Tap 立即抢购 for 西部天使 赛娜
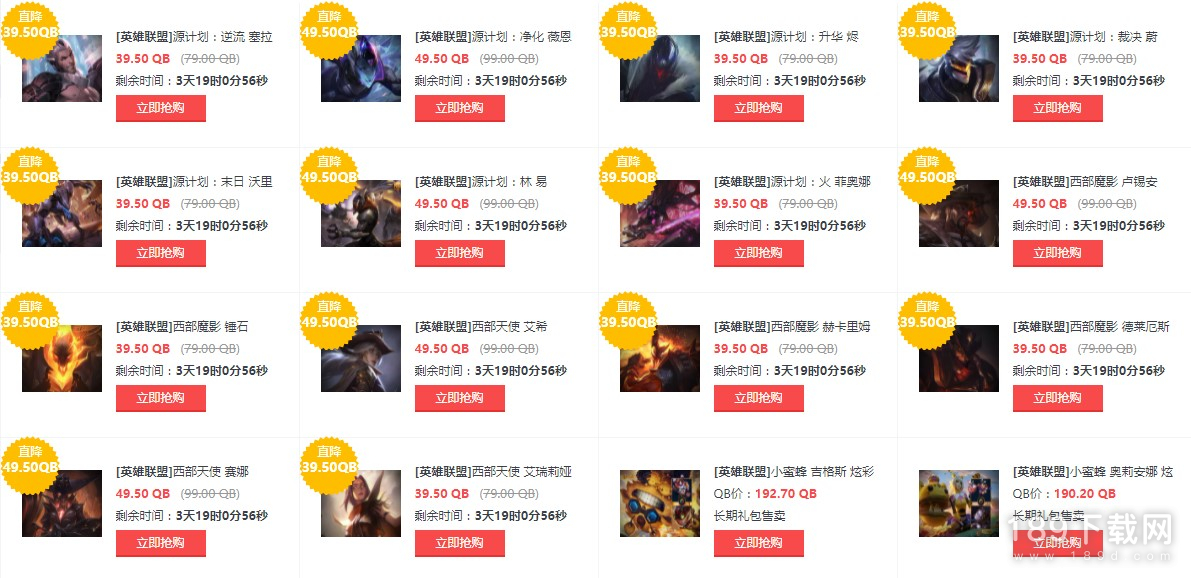 click(160, 543)
